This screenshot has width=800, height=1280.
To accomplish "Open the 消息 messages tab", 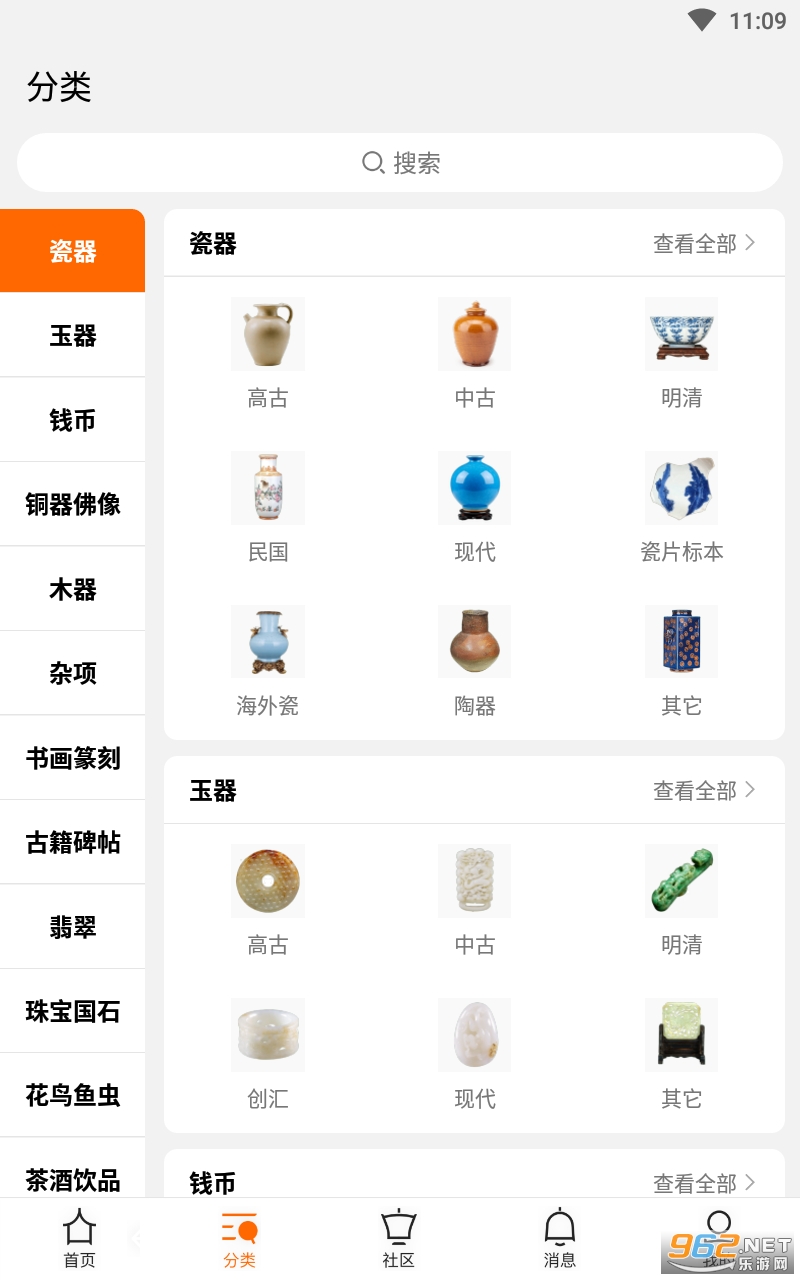I will (x=560, y=1238).
